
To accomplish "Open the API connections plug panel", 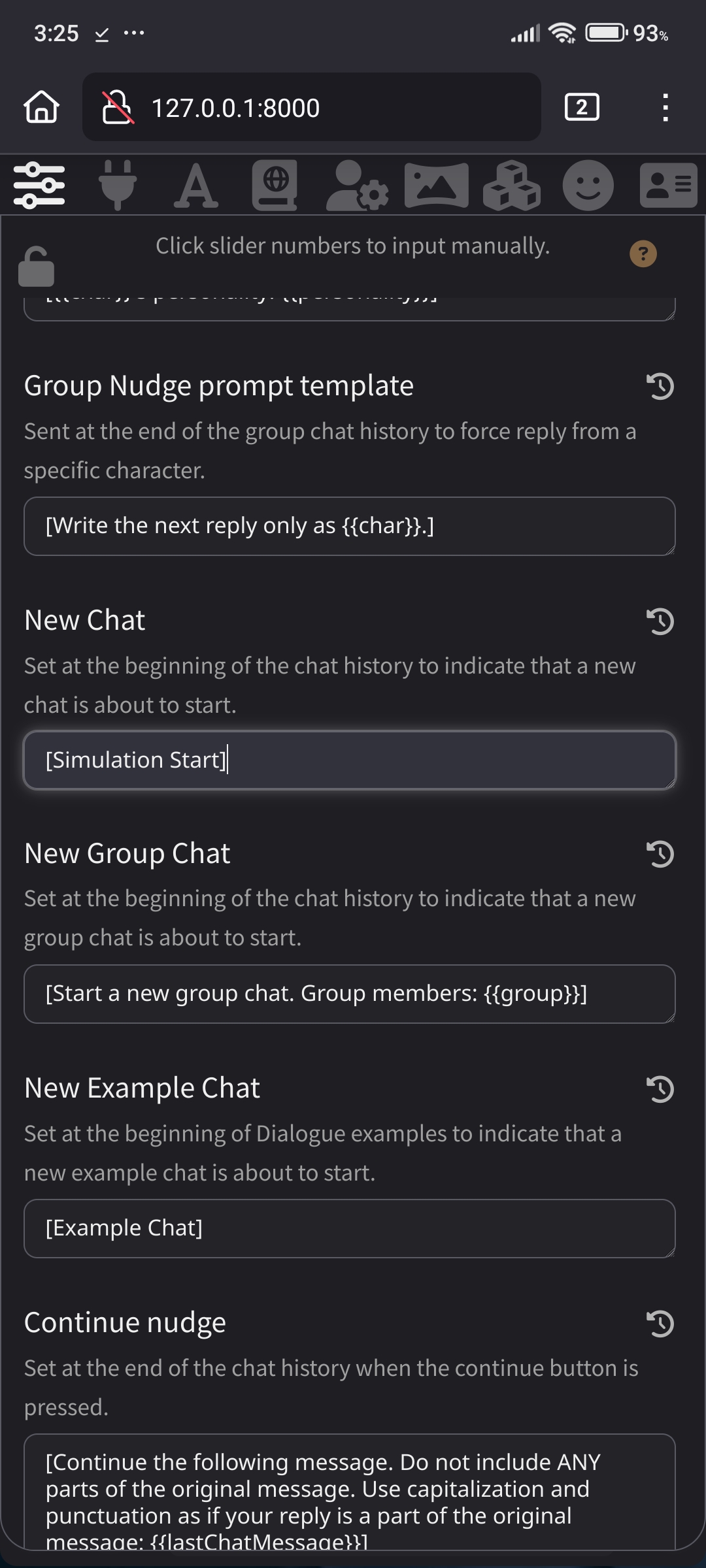I will point(118,186).
